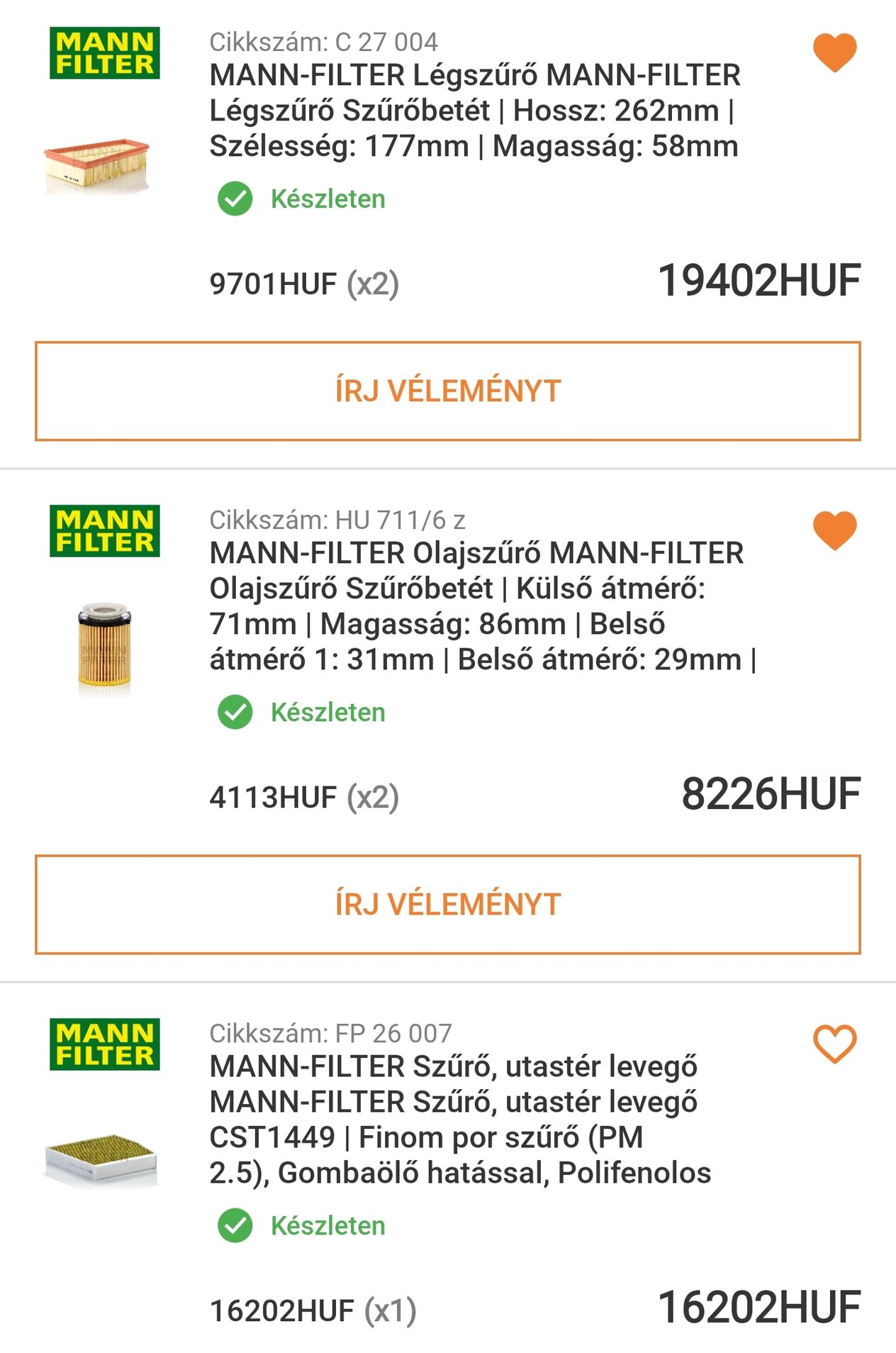Unfavorite the C 27 004 air filter
The width and height of the screenshot is (896, 1353).
[834, 52]
